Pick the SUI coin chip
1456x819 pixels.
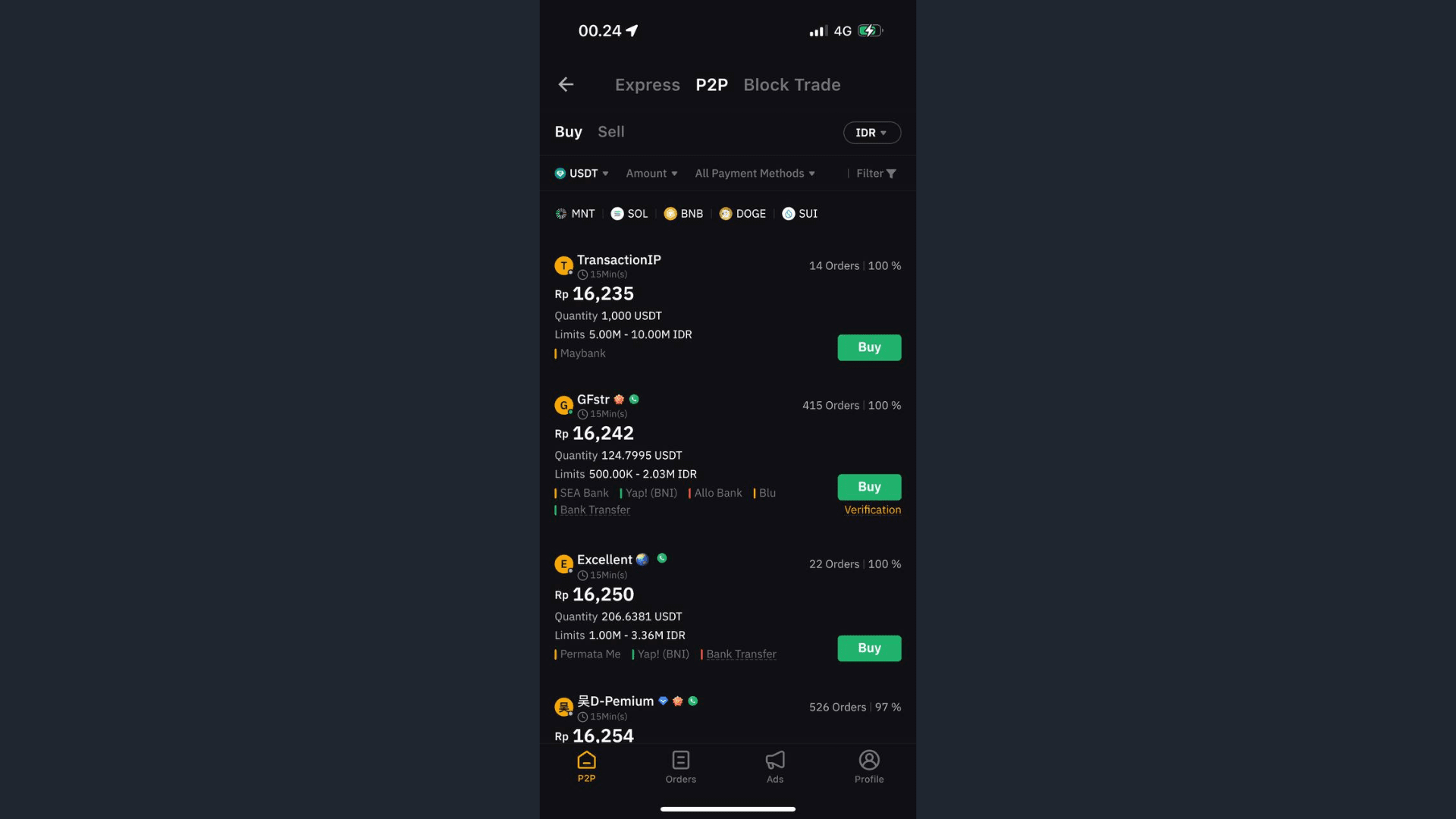800,214
